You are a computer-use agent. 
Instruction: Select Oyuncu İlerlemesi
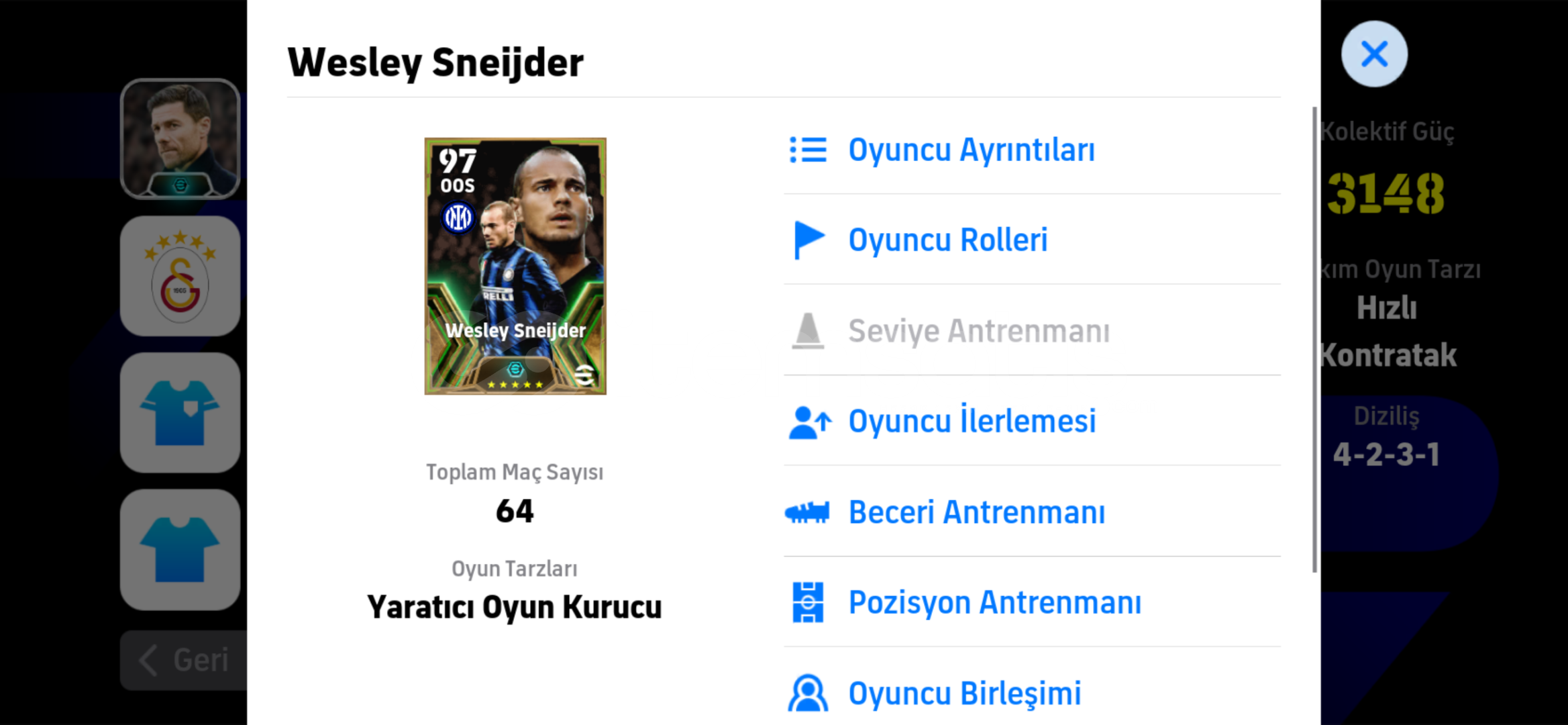click(x=971, y=422)
